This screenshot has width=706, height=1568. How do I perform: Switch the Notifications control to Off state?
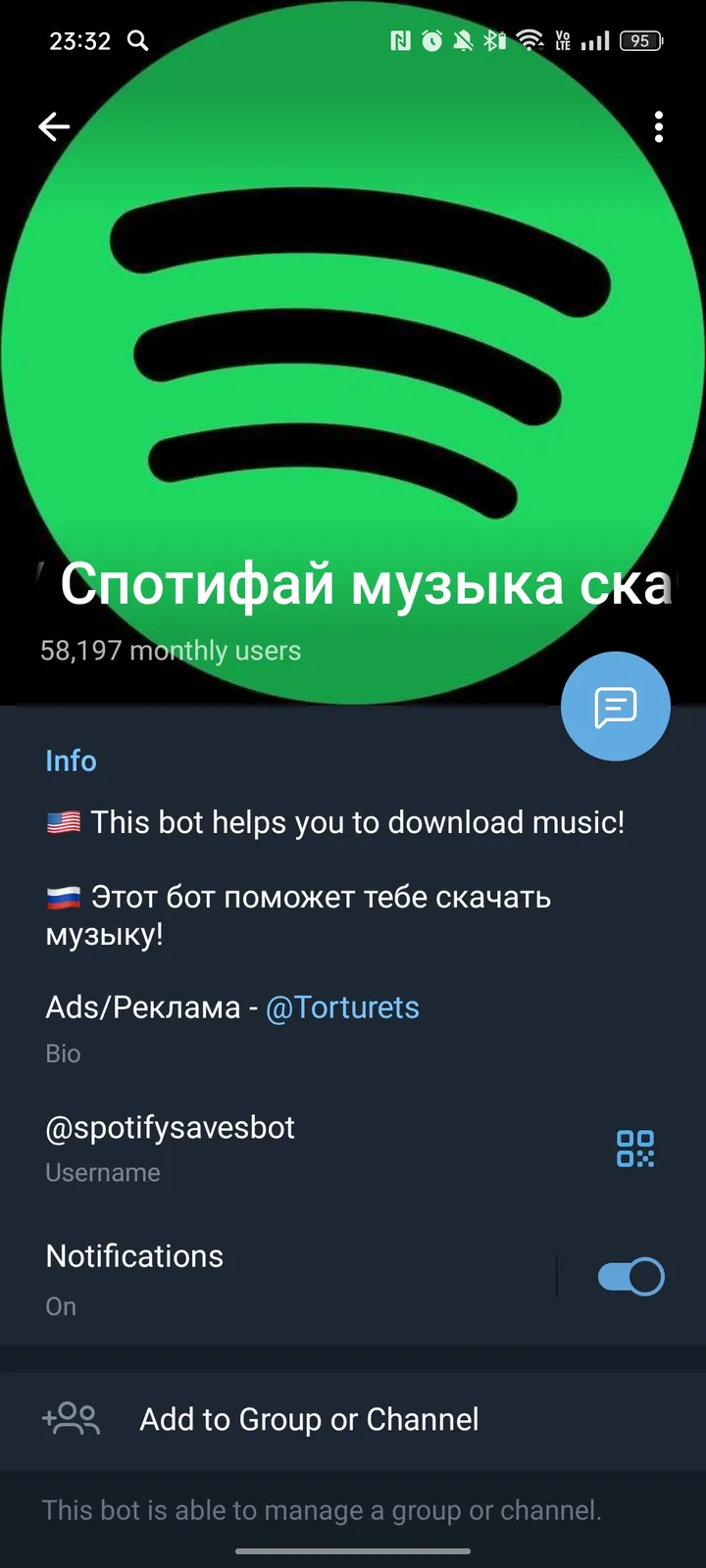630,1276
